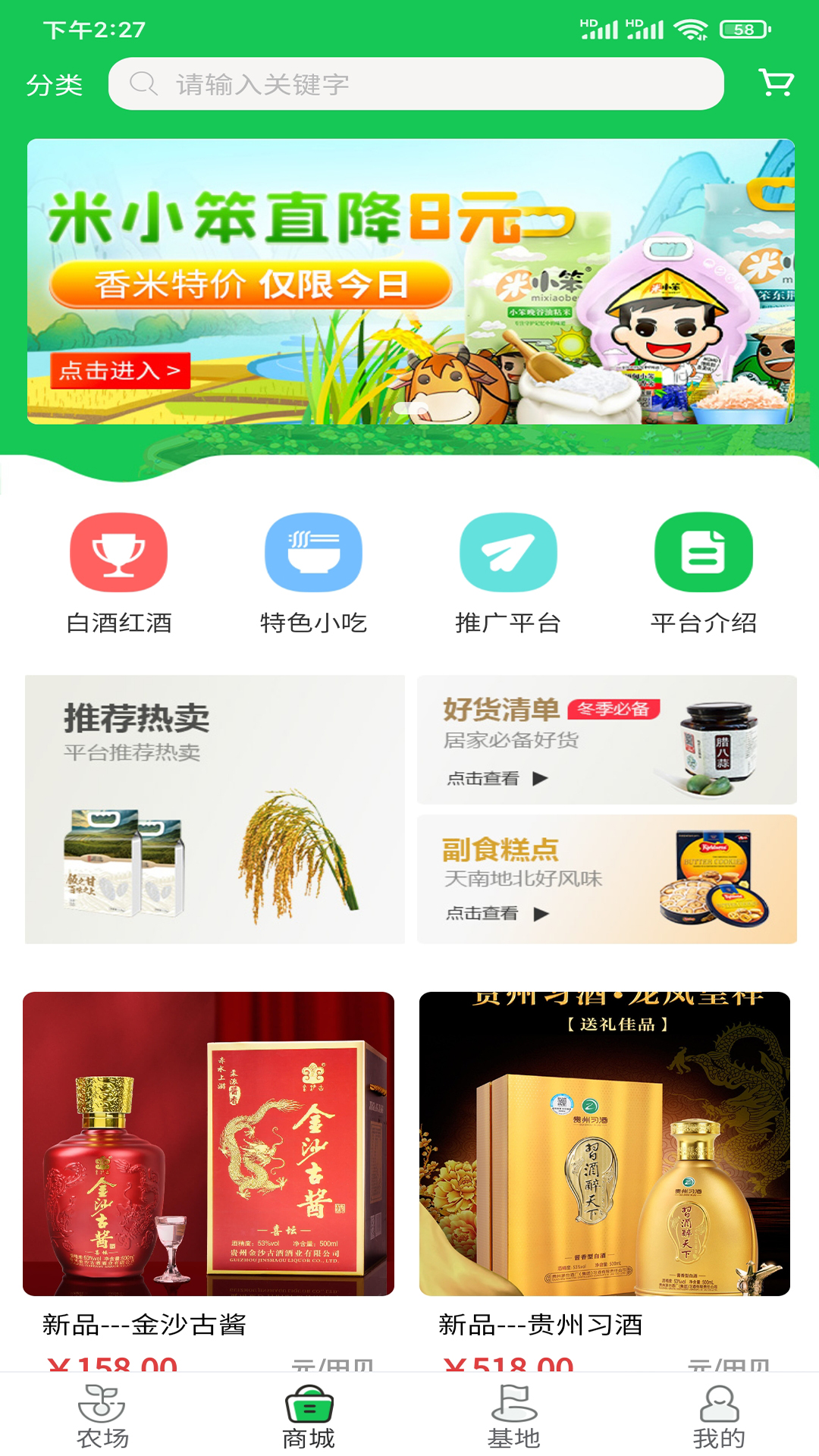Open the 分类 categories menu

pyautogui.click(x=54, y=85)
